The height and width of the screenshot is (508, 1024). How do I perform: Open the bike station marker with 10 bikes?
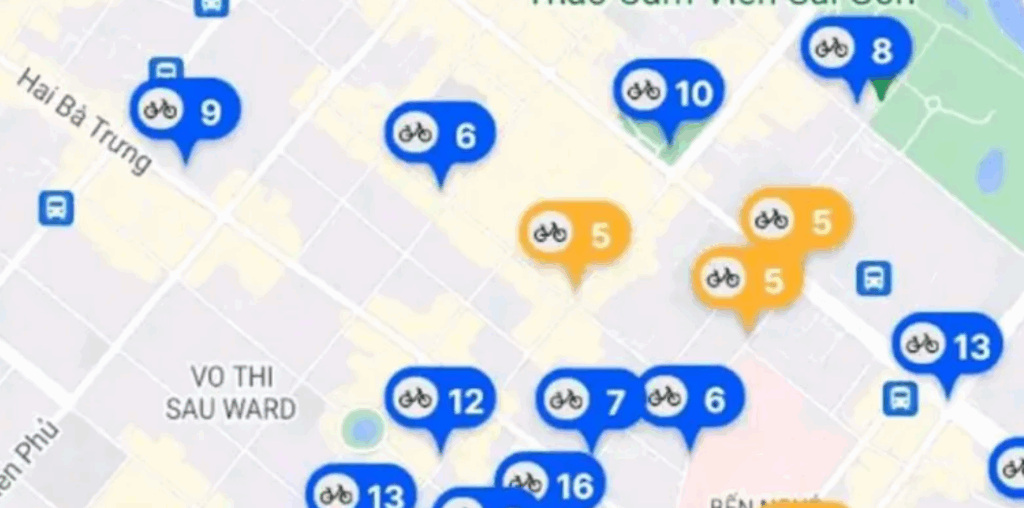click(x=669, y=94)
